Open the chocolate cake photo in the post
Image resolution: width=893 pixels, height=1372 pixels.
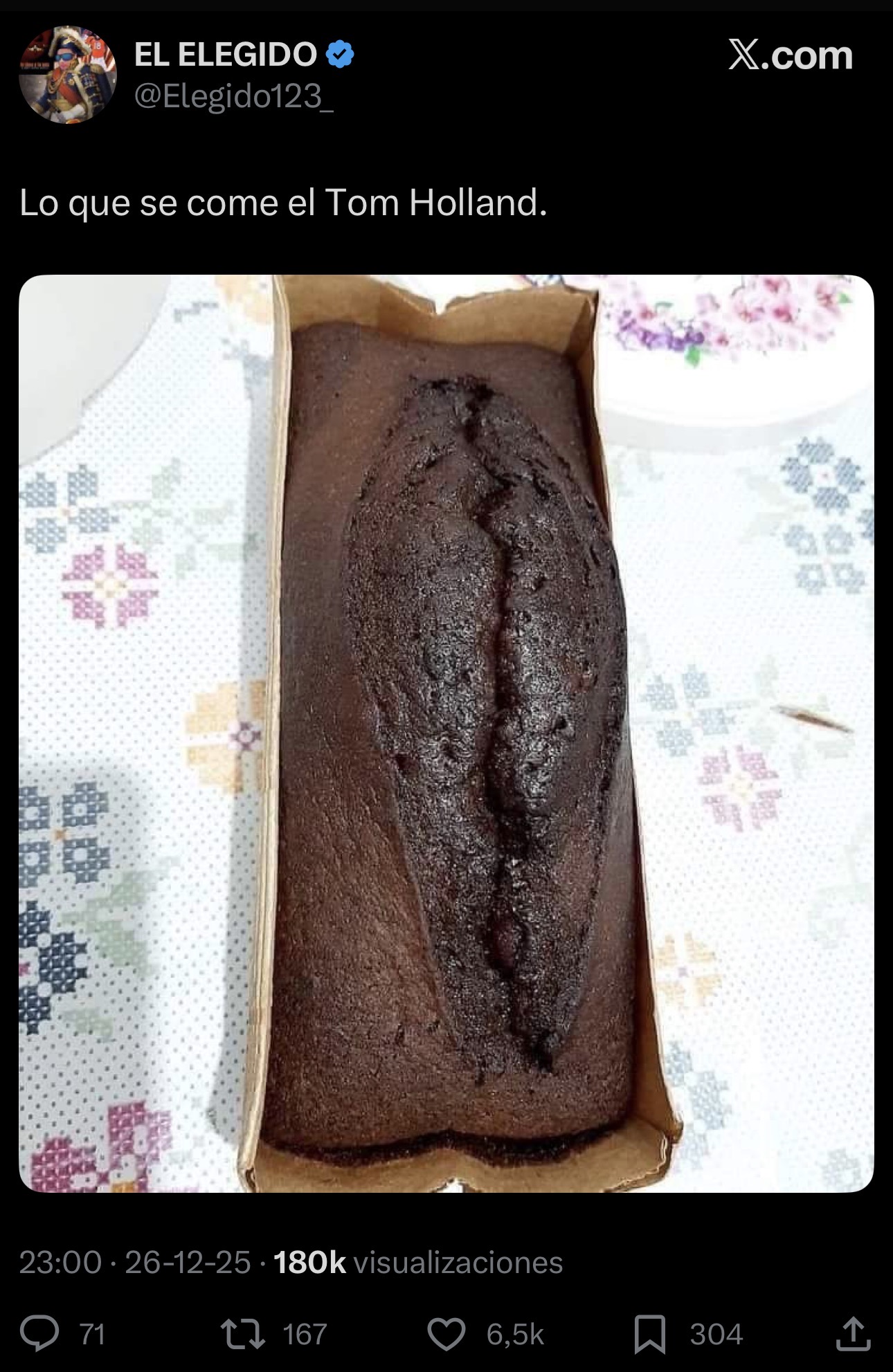click(446, 733)
